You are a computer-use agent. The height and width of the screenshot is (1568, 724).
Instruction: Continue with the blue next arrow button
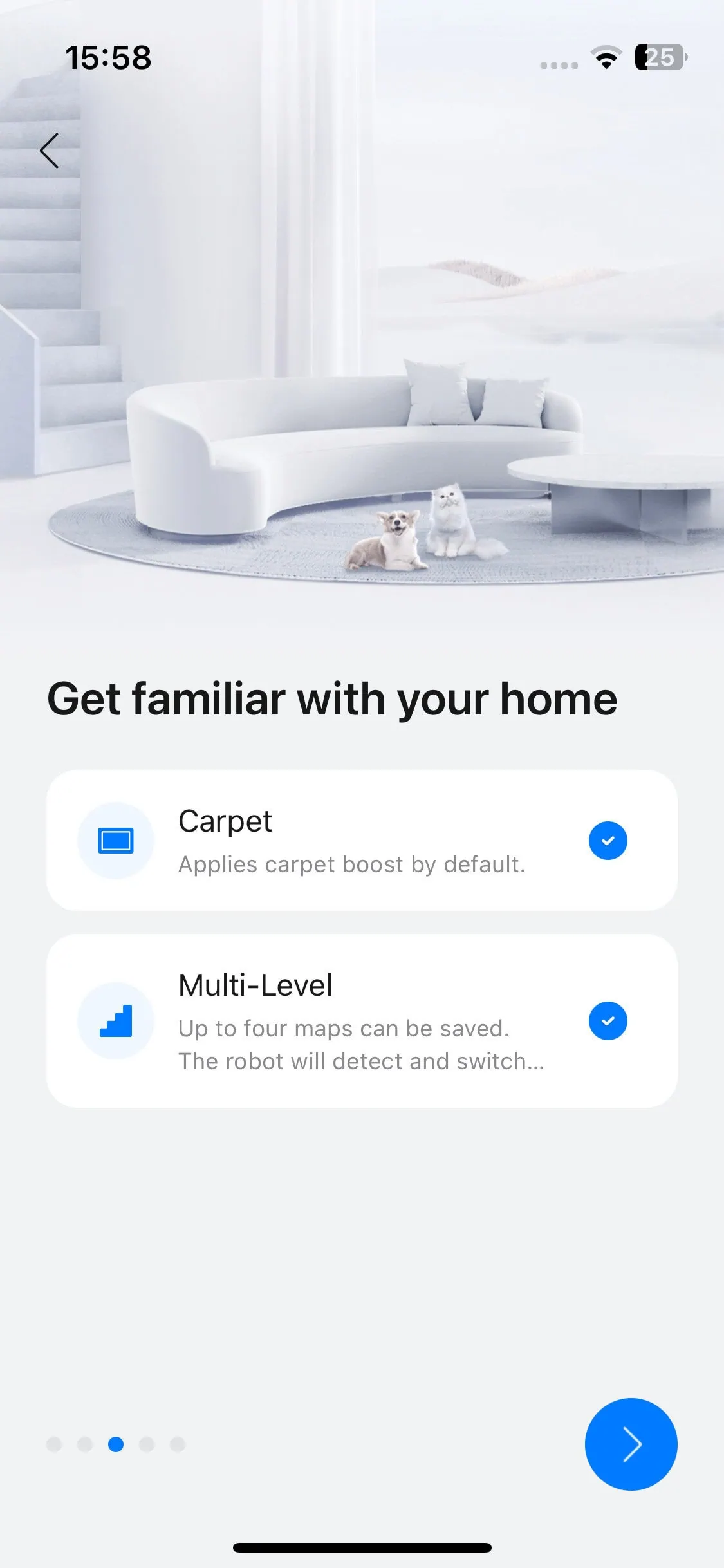tap(631, 1444)
